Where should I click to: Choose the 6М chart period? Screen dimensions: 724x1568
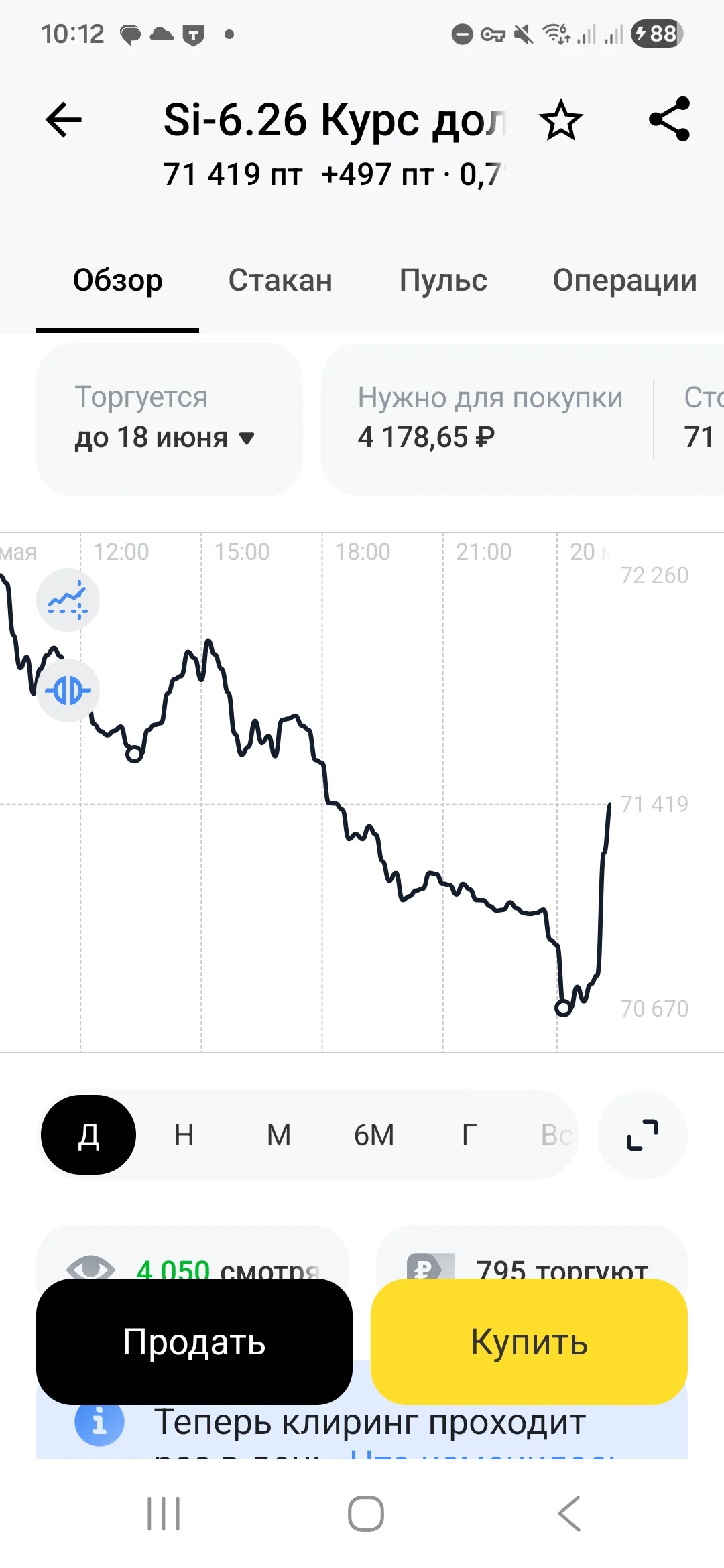[374, 1134]
